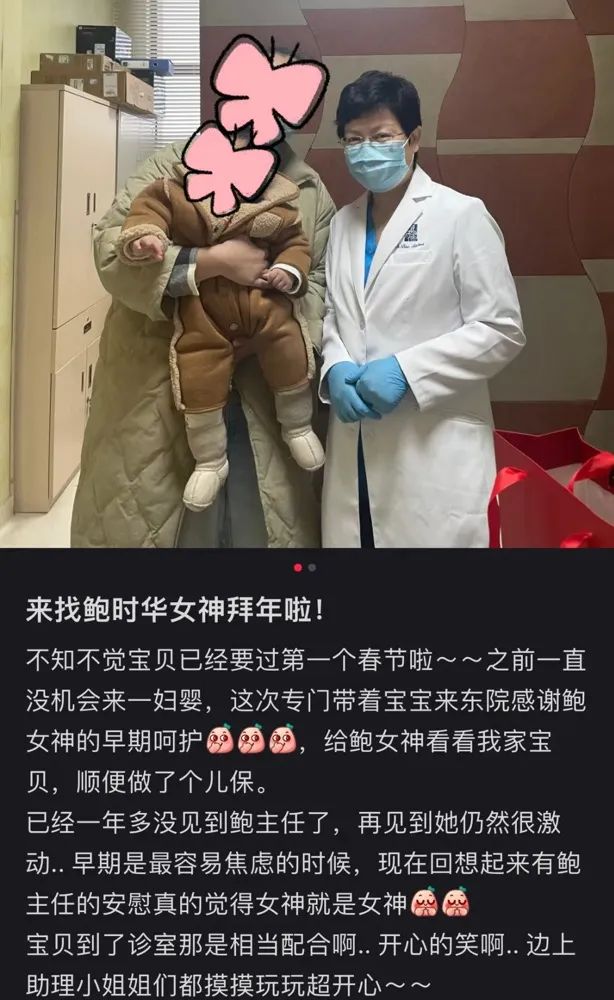This screenshot has height=1000, width=614.
Task: Open the post photo in full view
Action: (307, 274)
